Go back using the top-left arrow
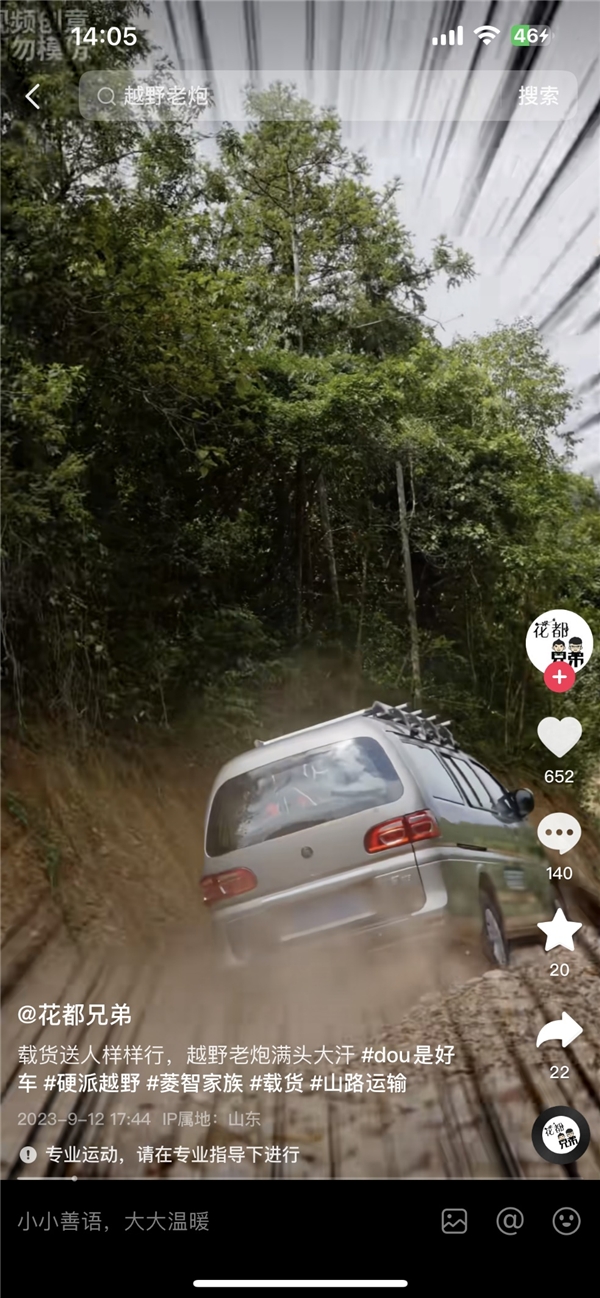 33,96
